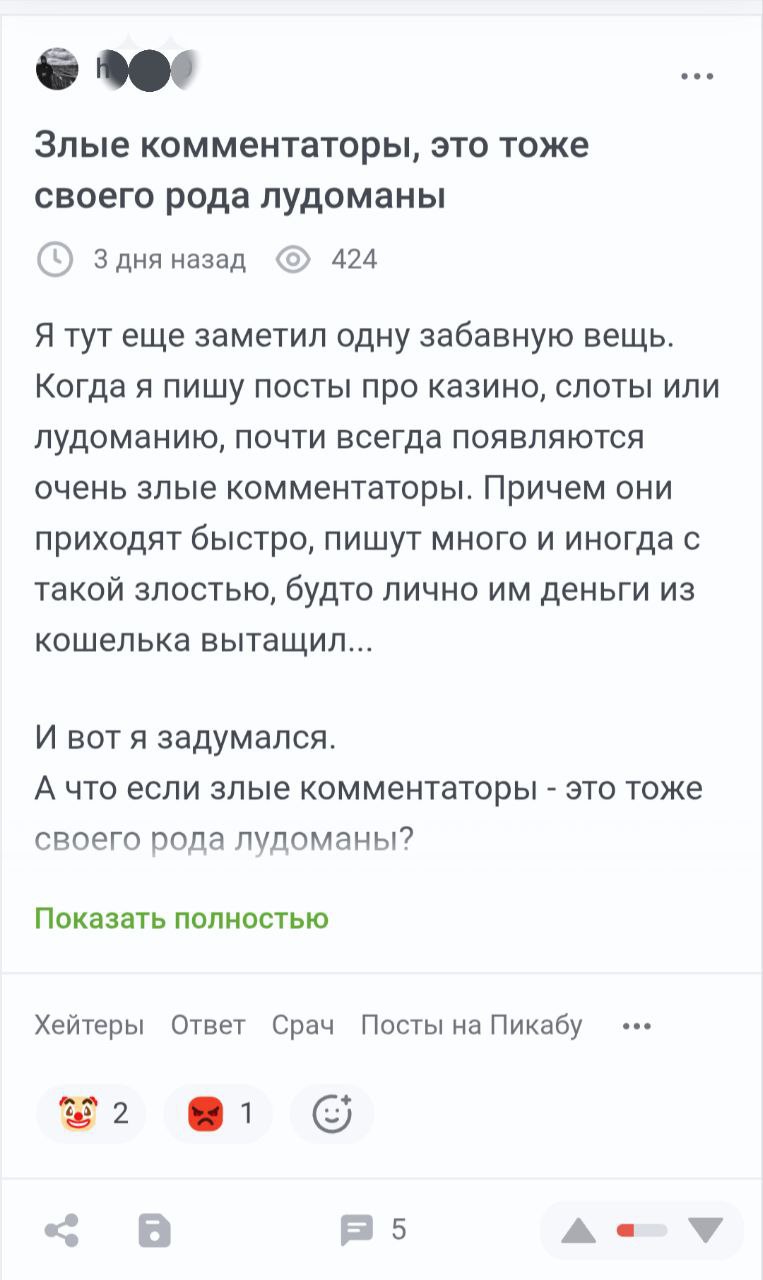Add a new emoji reaction
Image resolution: width=763 pixels, height=1280 pixels.
click(x=332, y=1113)
